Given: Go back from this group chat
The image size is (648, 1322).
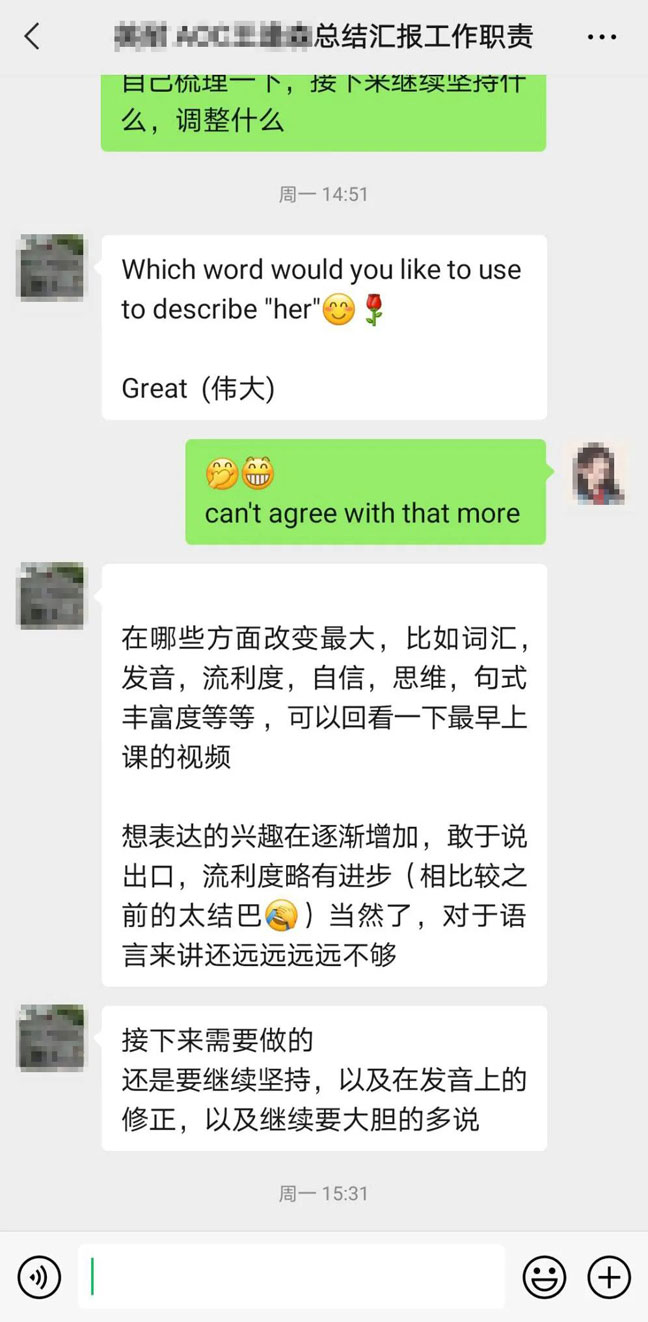Looking at the screenshot, I should 33,37.
